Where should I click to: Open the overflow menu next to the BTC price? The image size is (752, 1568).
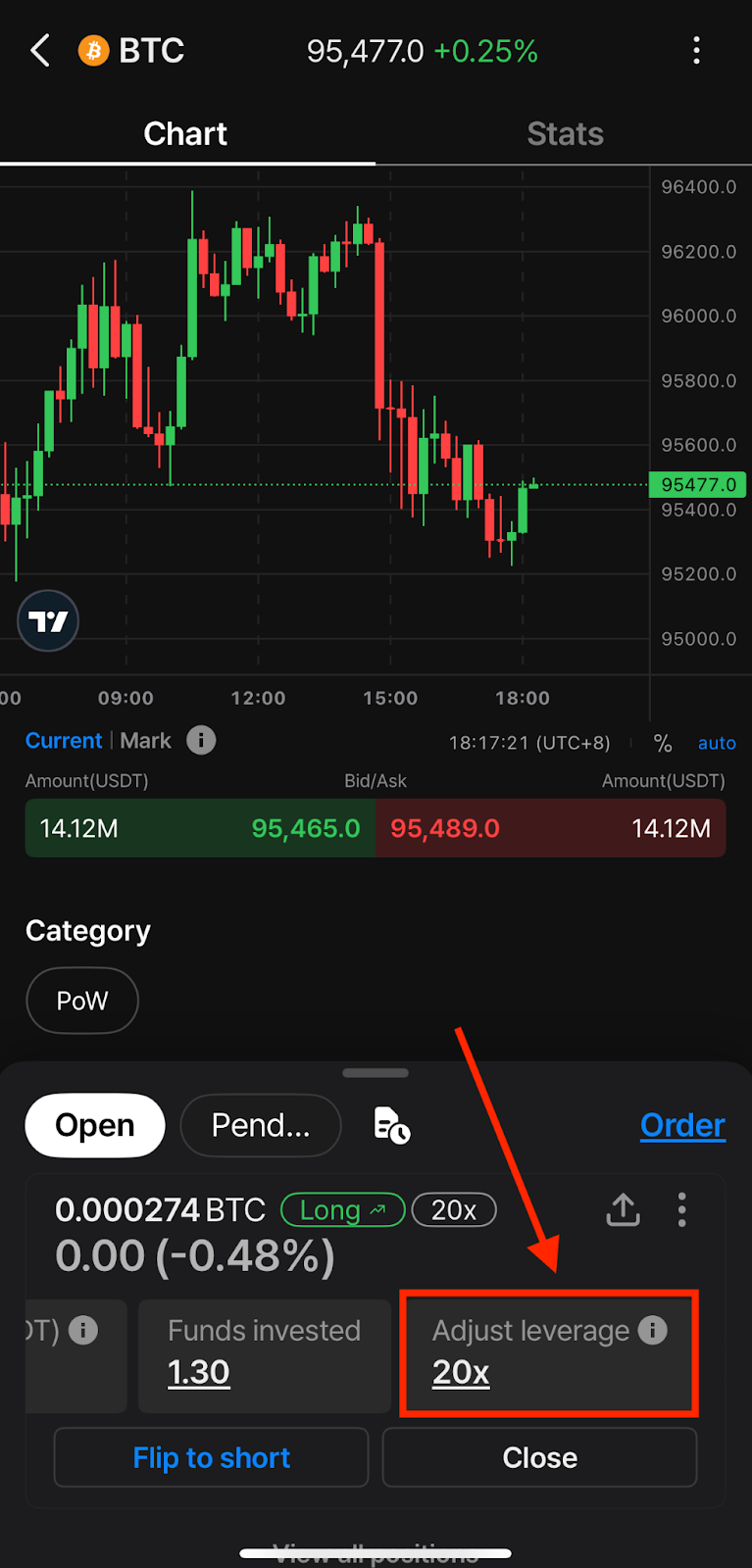coord(696,51)
